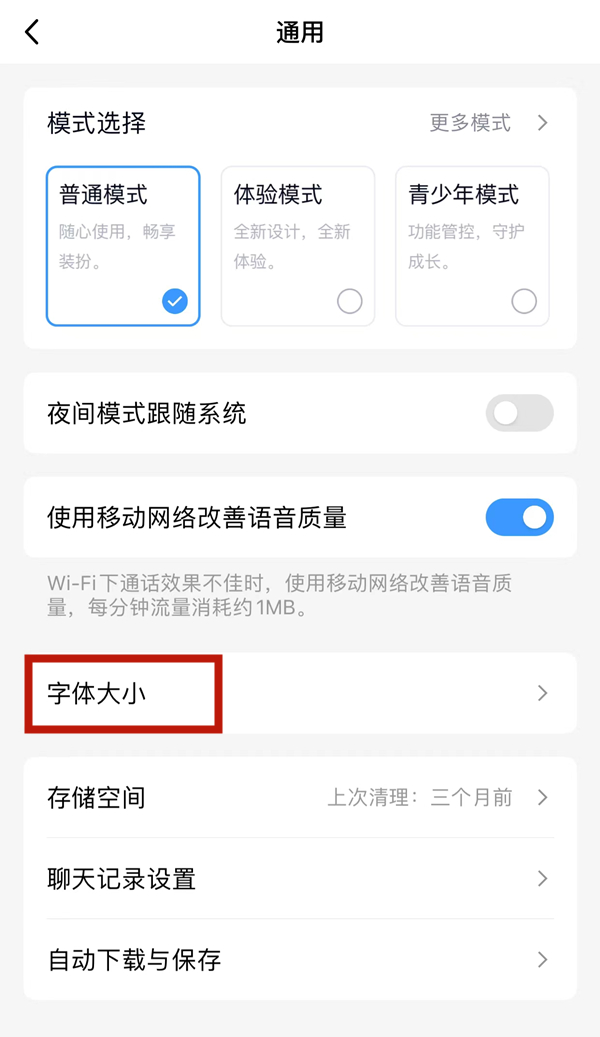Image resolution: width=600 pixels, height=1037 pixels.
Task: Open 存储空间 row
Action: coord(300,797)
